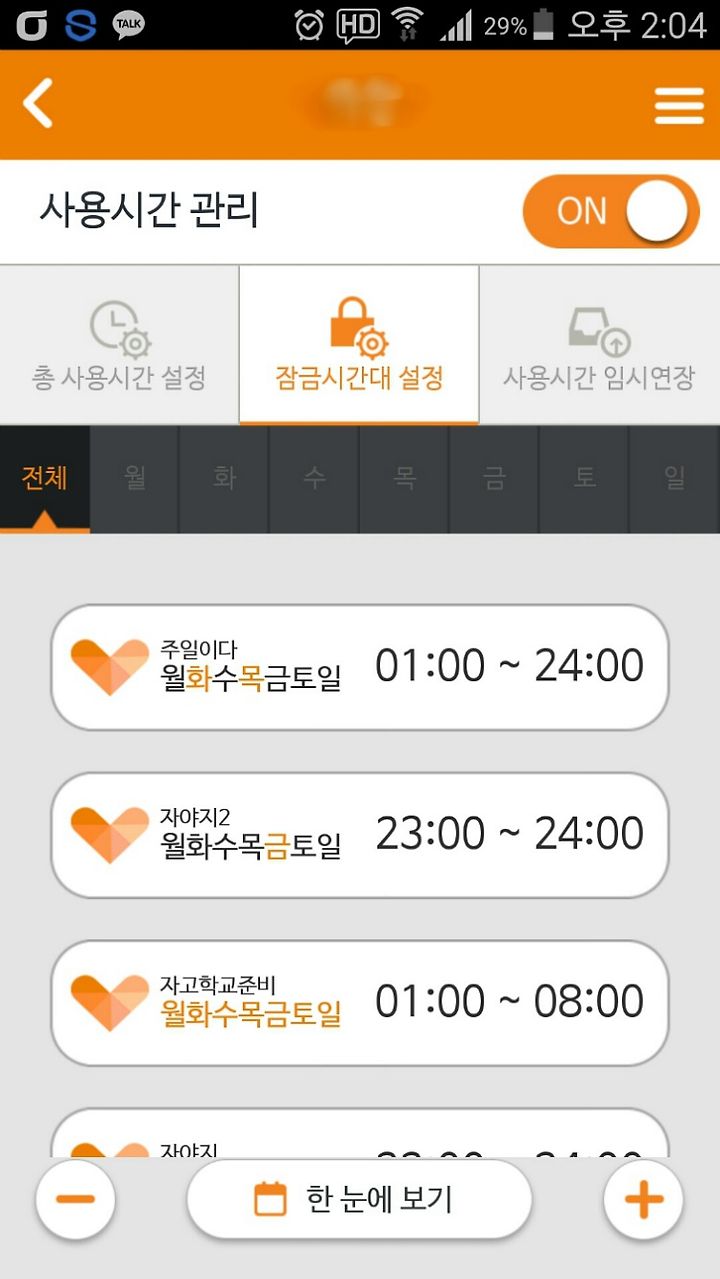Go back with the arrow icon

coord(38,104)
